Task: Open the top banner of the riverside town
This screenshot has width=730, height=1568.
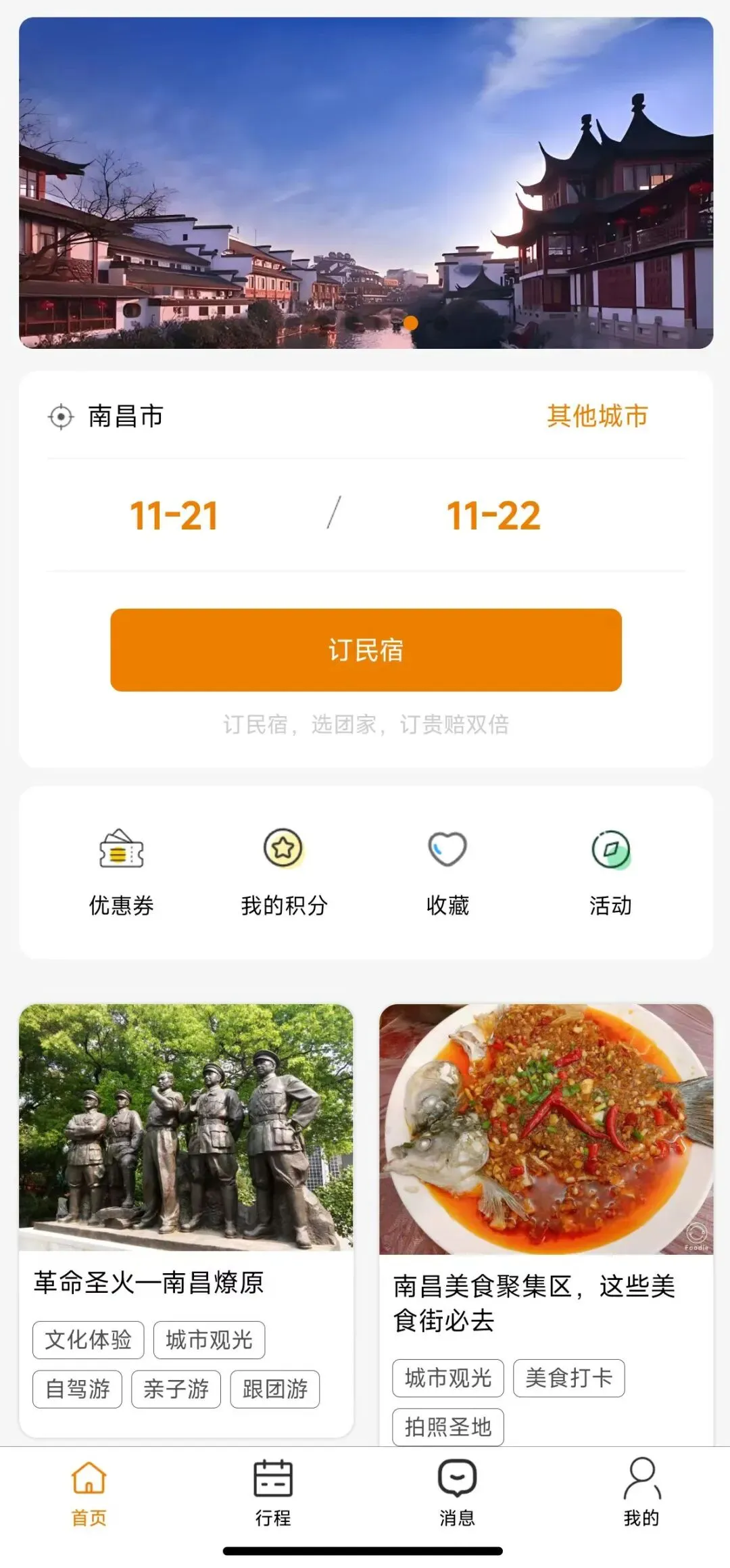Action: [366, 183]
